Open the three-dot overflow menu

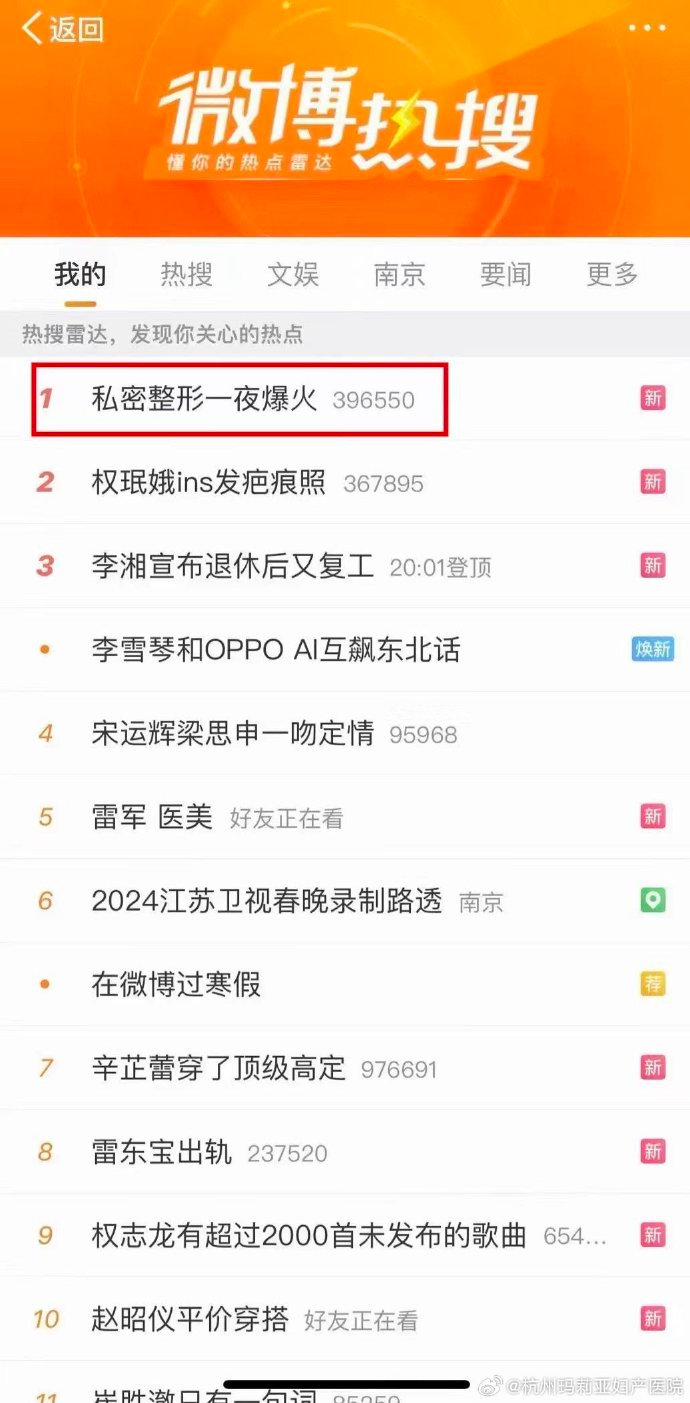tap(646, 27)
